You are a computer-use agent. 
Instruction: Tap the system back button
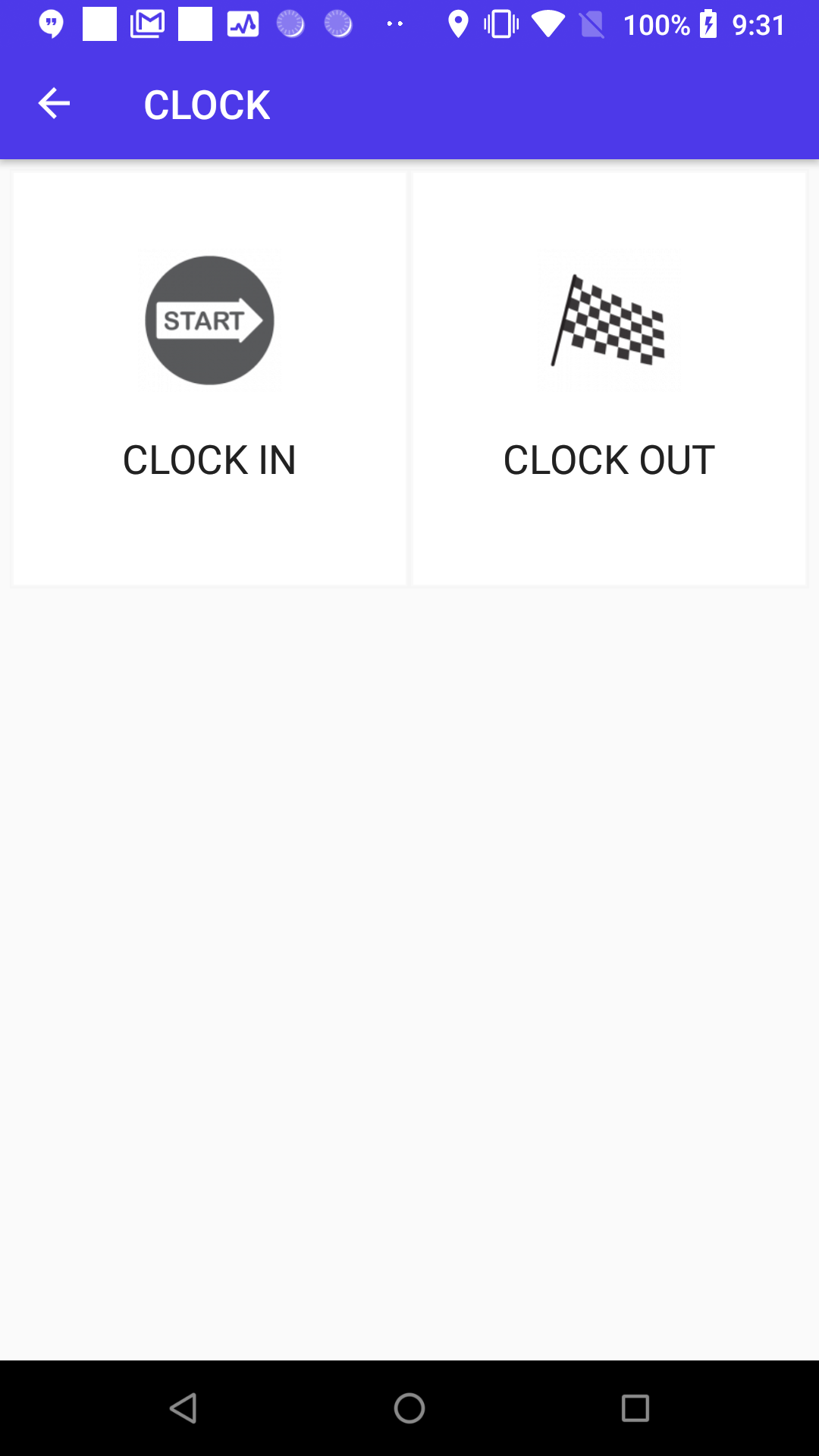click(184, 1408)
